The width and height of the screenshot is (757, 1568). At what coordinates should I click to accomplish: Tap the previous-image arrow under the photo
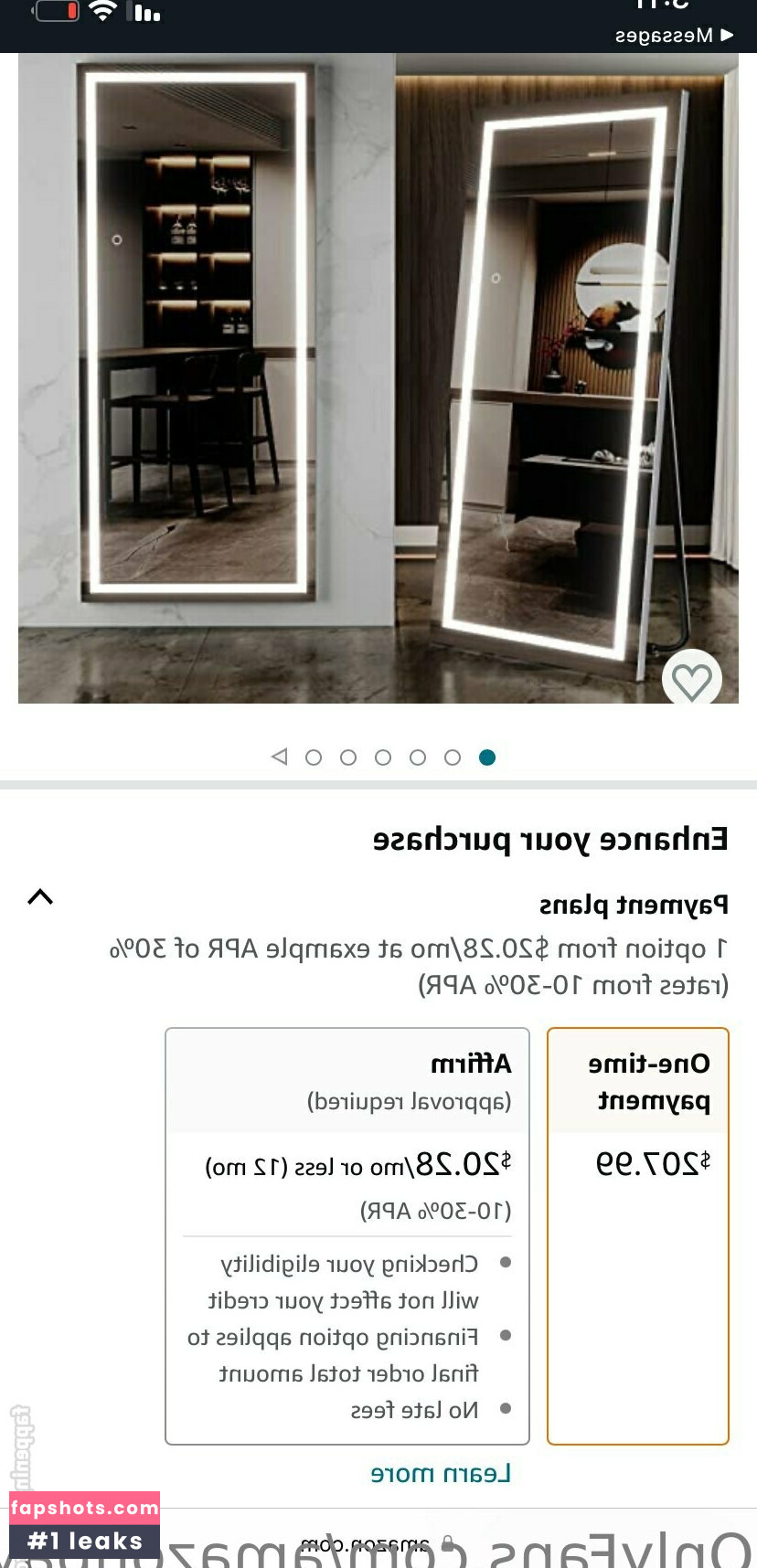278,757
